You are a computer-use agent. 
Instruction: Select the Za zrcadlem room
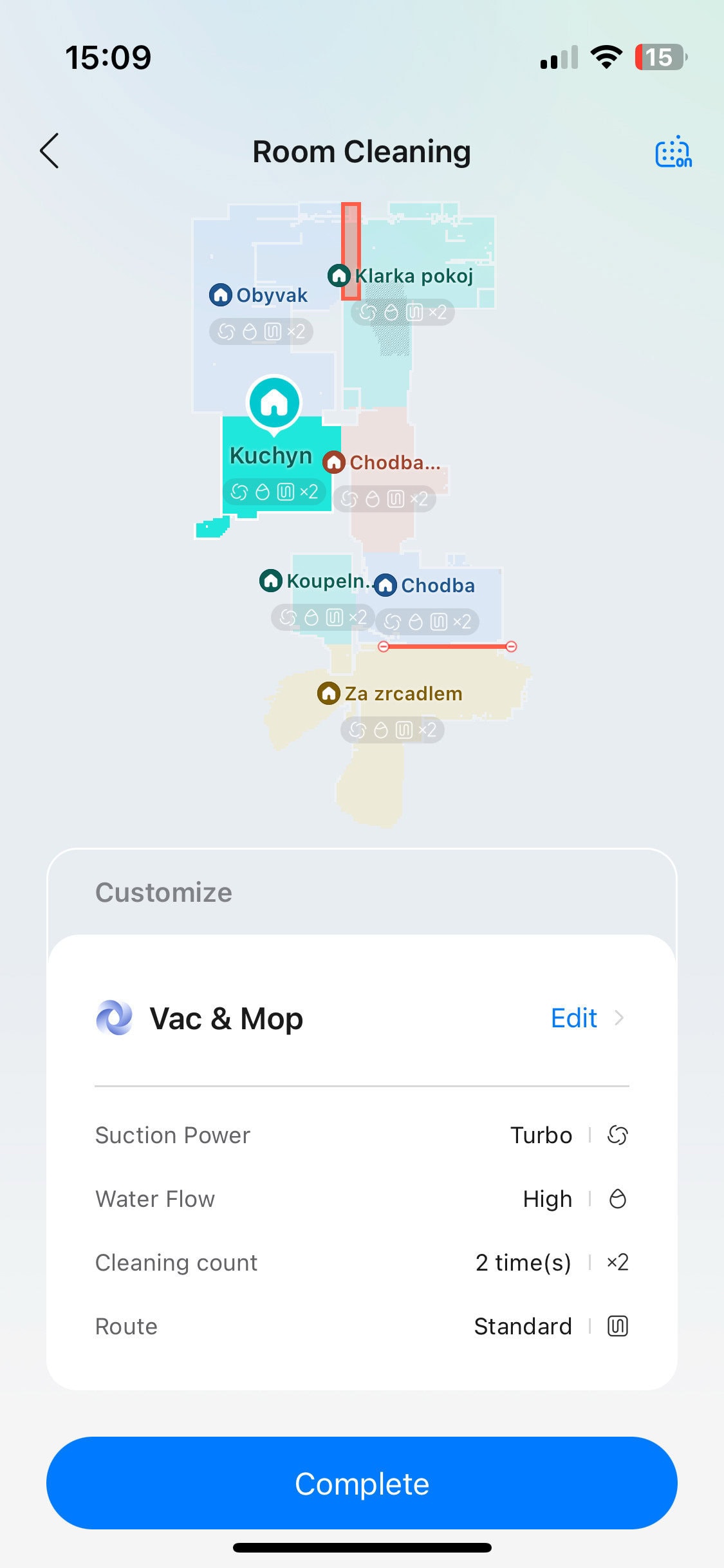tap(390, 694)
